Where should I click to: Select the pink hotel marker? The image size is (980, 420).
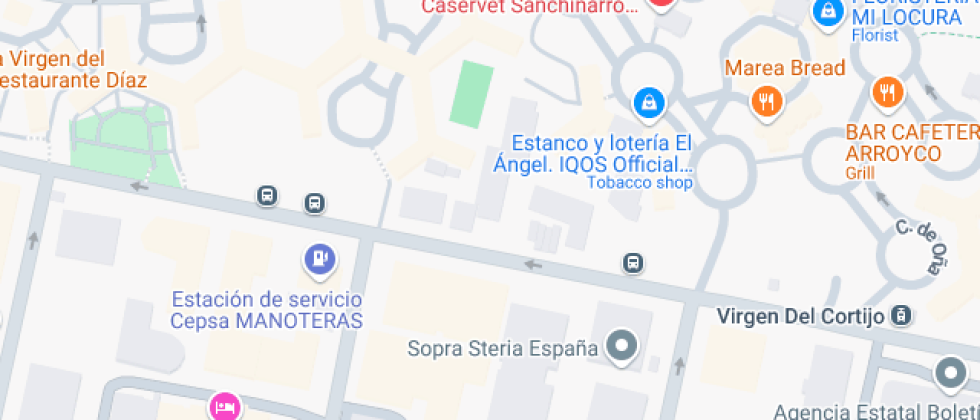225,407
